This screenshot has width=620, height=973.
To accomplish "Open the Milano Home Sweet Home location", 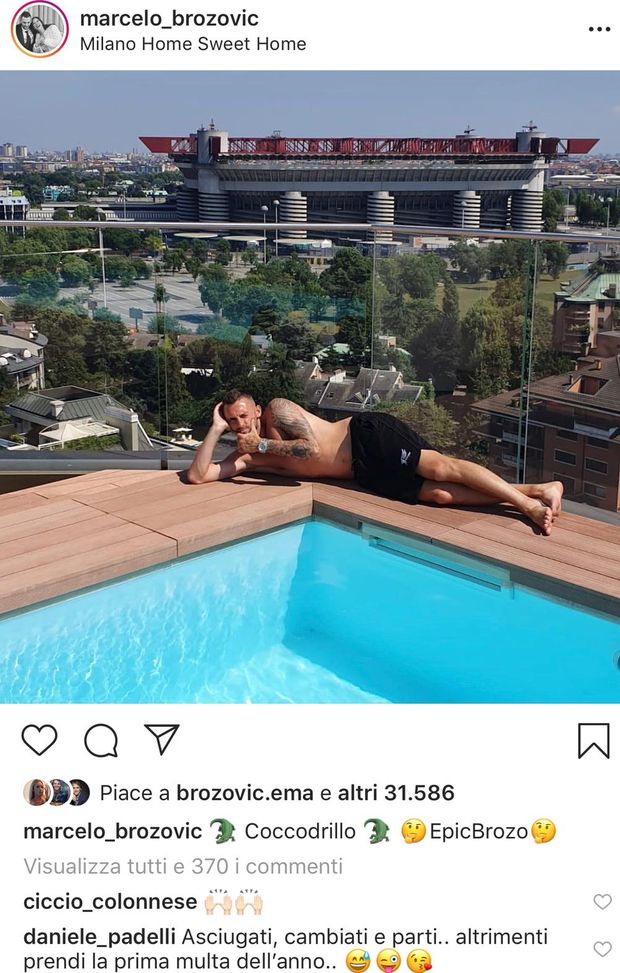I will tap(193, 44).
